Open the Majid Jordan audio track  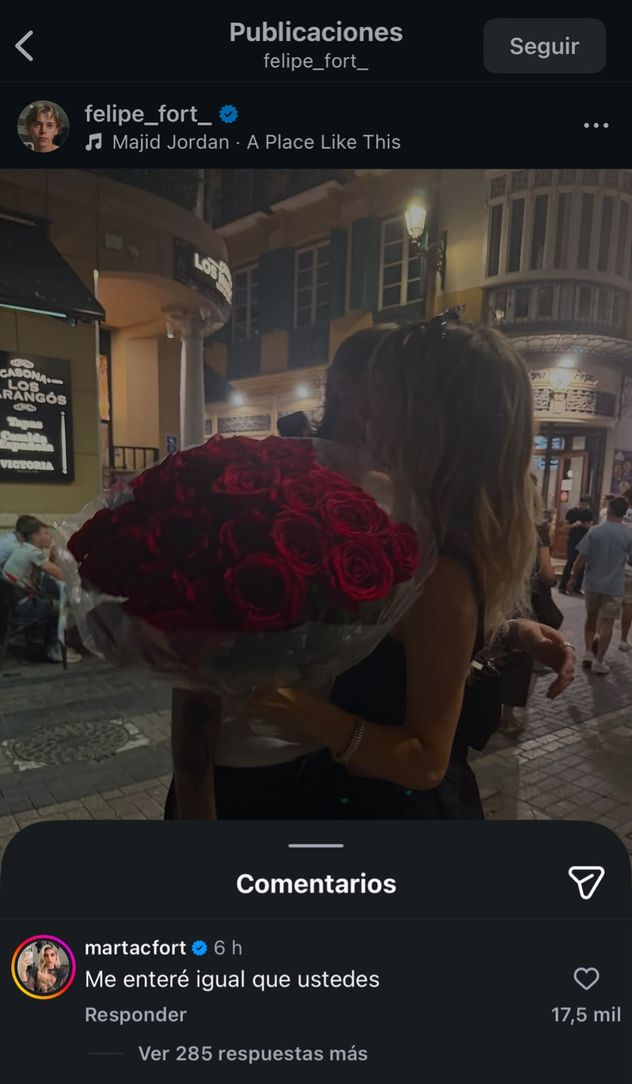pos(243,142)
